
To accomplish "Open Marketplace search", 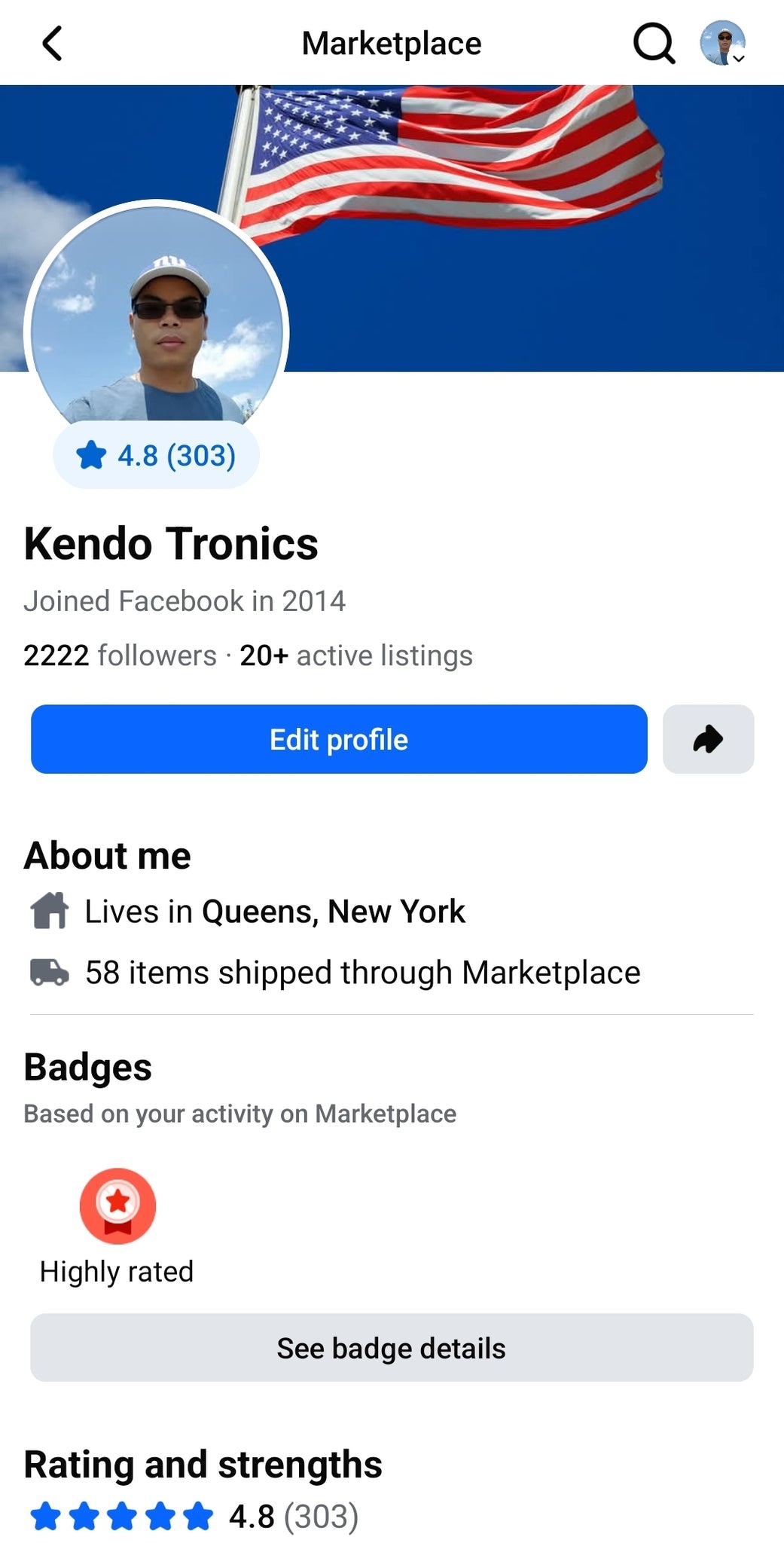I will (x=653, y=44).
